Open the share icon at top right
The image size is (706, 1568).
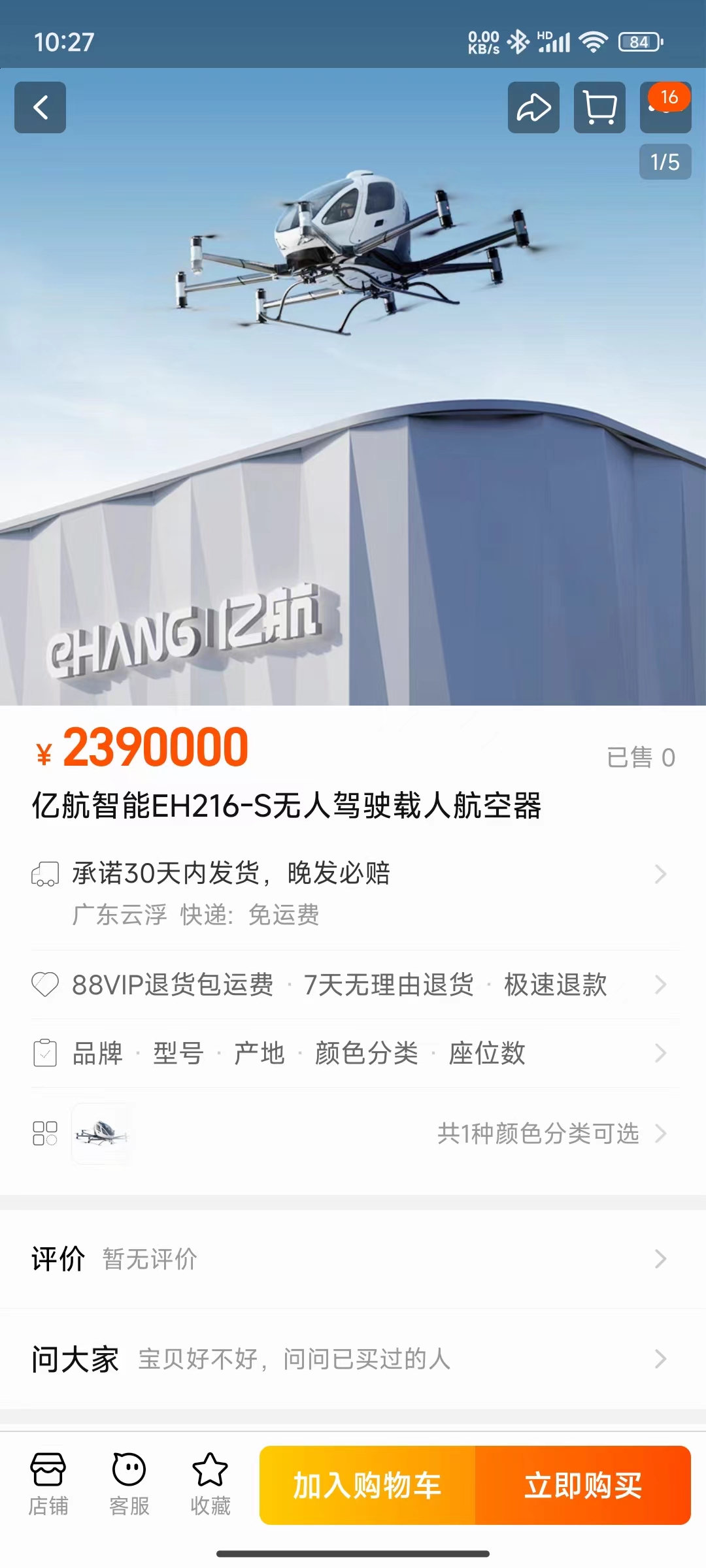click(533, 108)
